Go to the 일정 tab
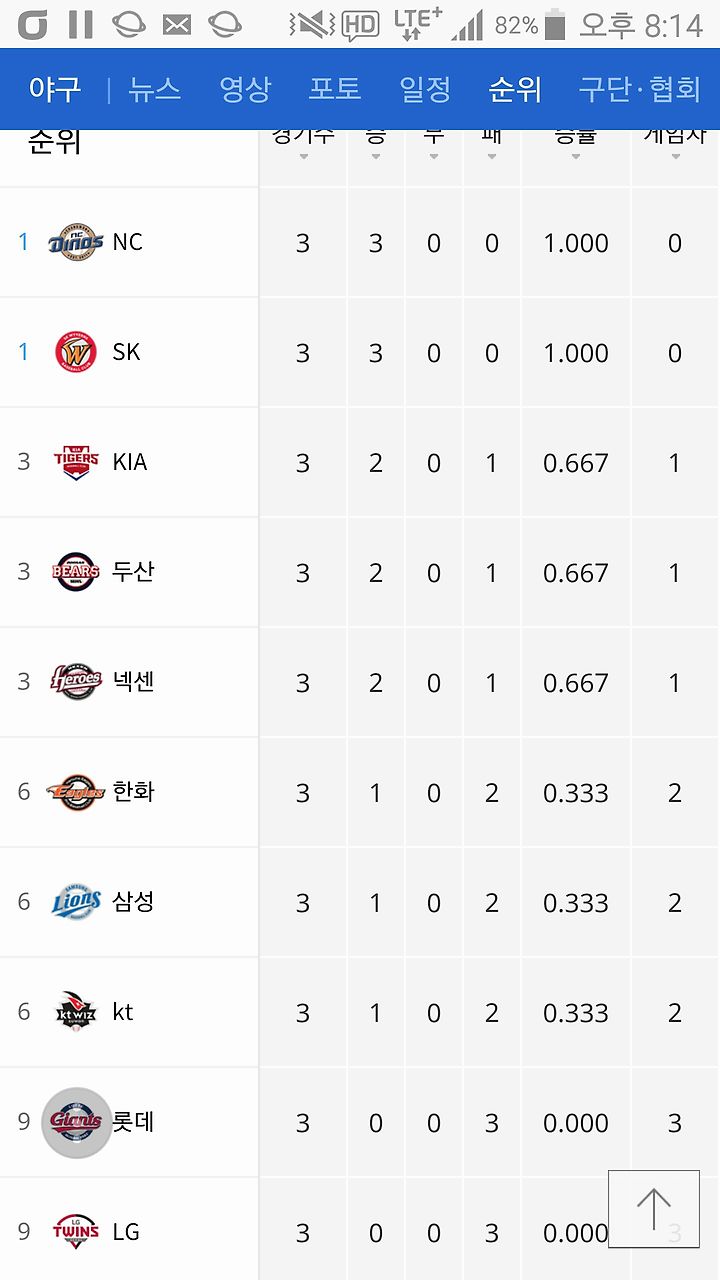This screenshot has width=720, height=1280. point(425,90)
